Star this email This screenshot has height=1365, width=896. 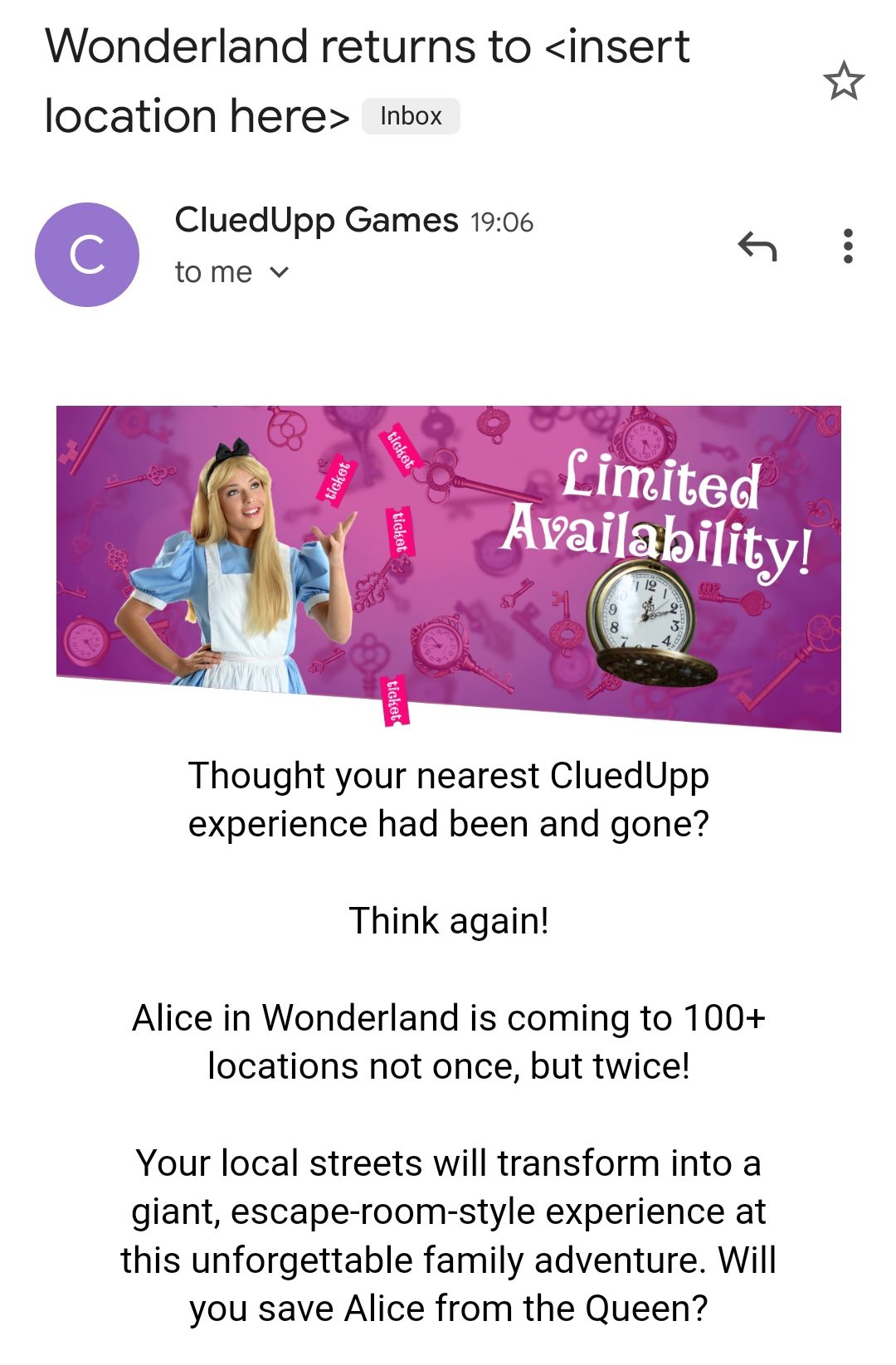844,81
